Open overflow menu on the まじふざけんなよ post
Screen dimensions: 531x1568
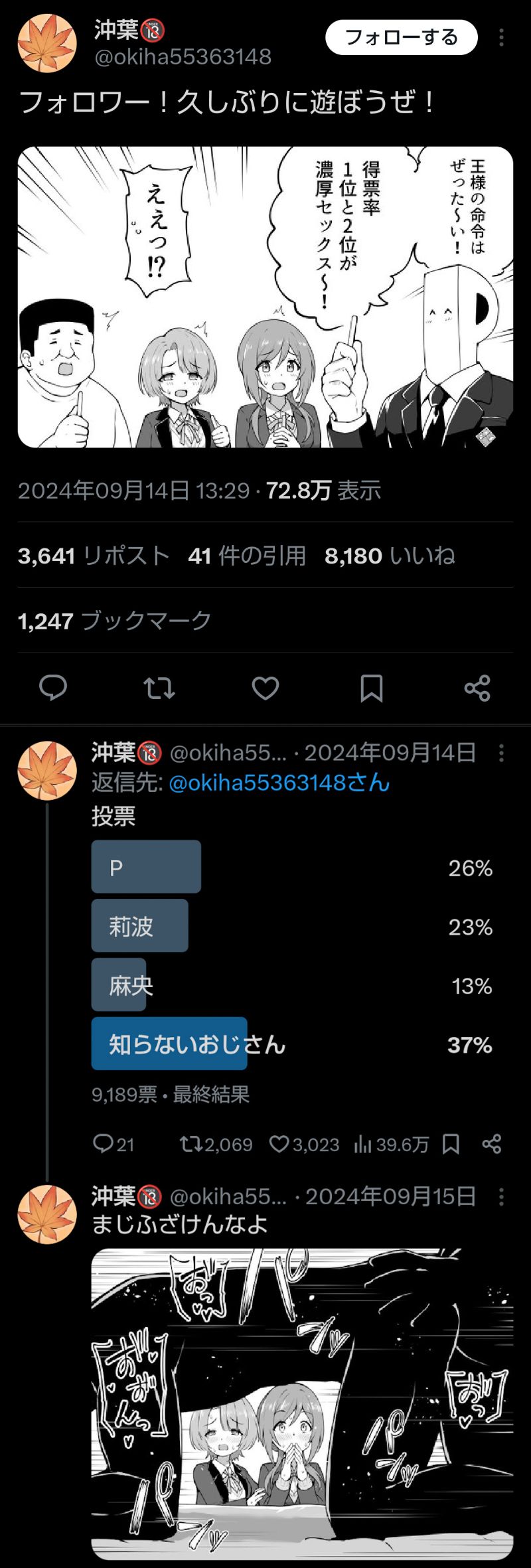coord(501,1196)
